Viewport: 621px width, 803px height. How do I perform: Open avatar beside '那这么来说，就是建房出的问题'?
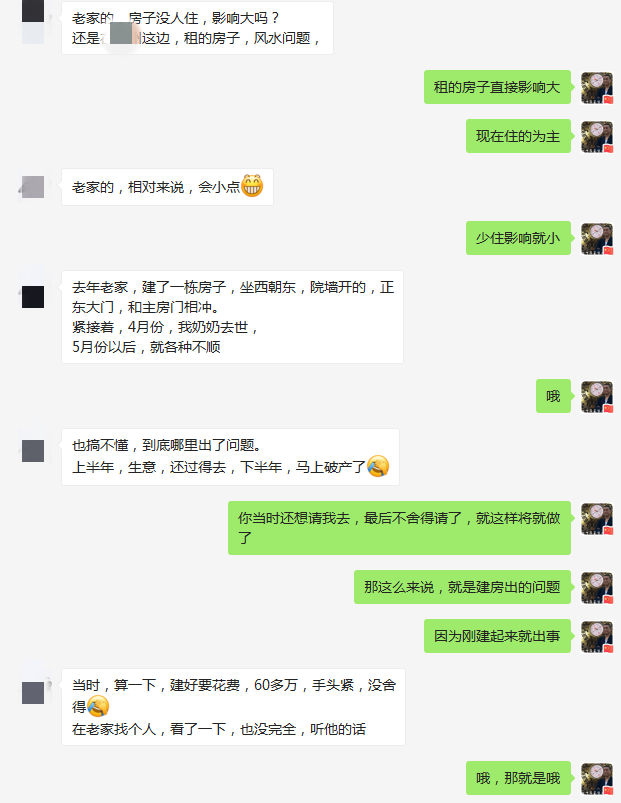pyautogui.click(x=596, y=587)
